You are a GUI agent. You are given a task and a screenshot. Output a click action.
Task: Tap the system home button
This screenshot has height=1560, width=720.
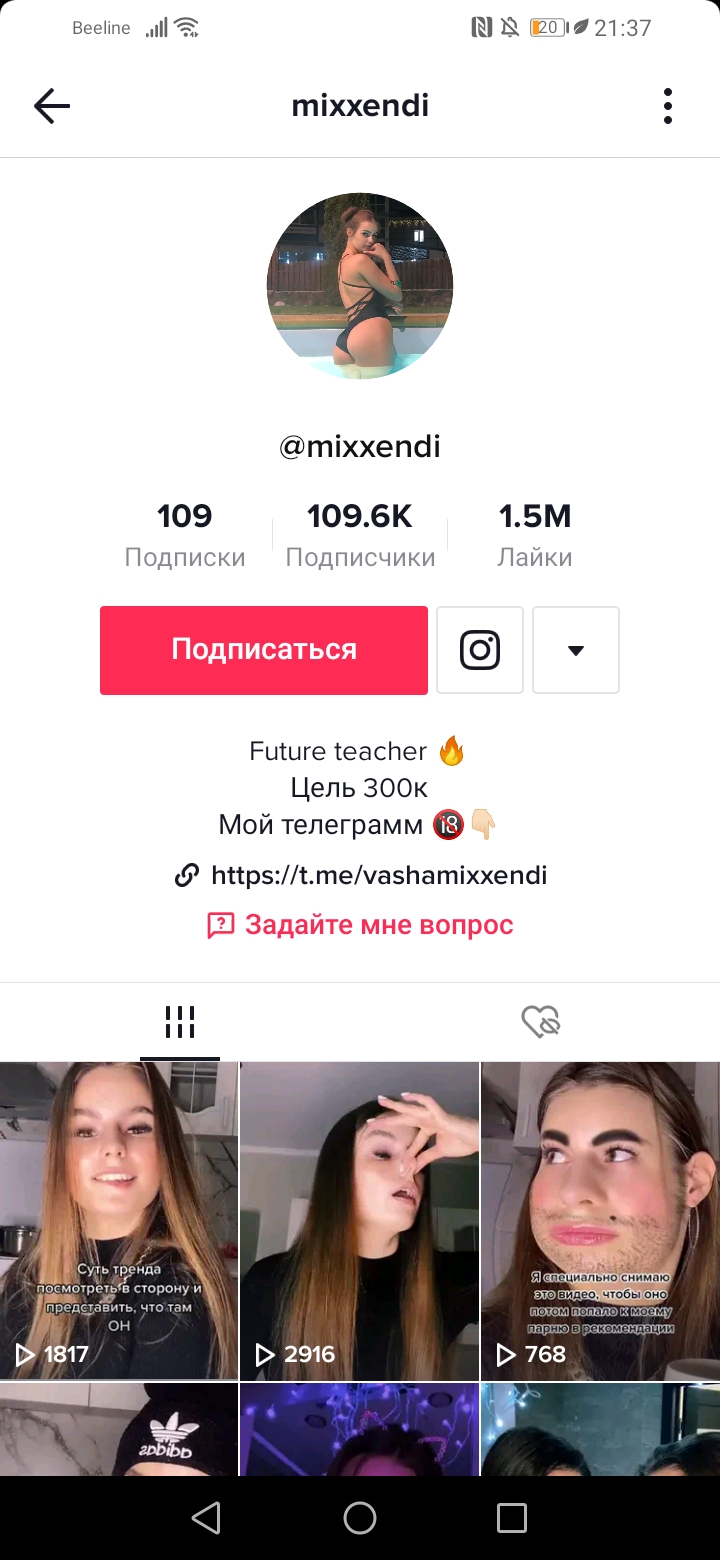[x=360, y=1518]
